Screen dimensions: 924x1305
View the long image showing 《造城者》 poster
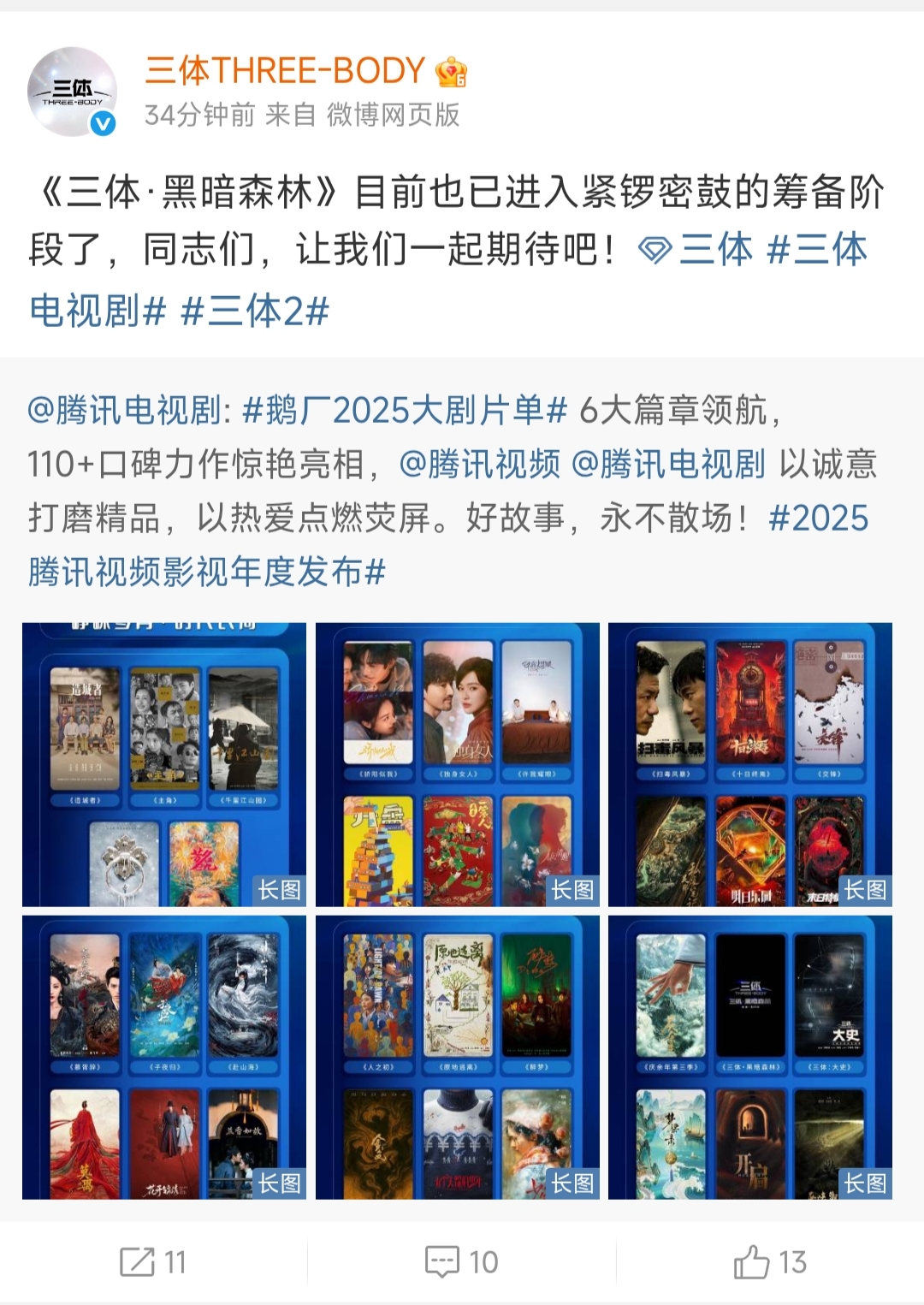pos(164,764)
